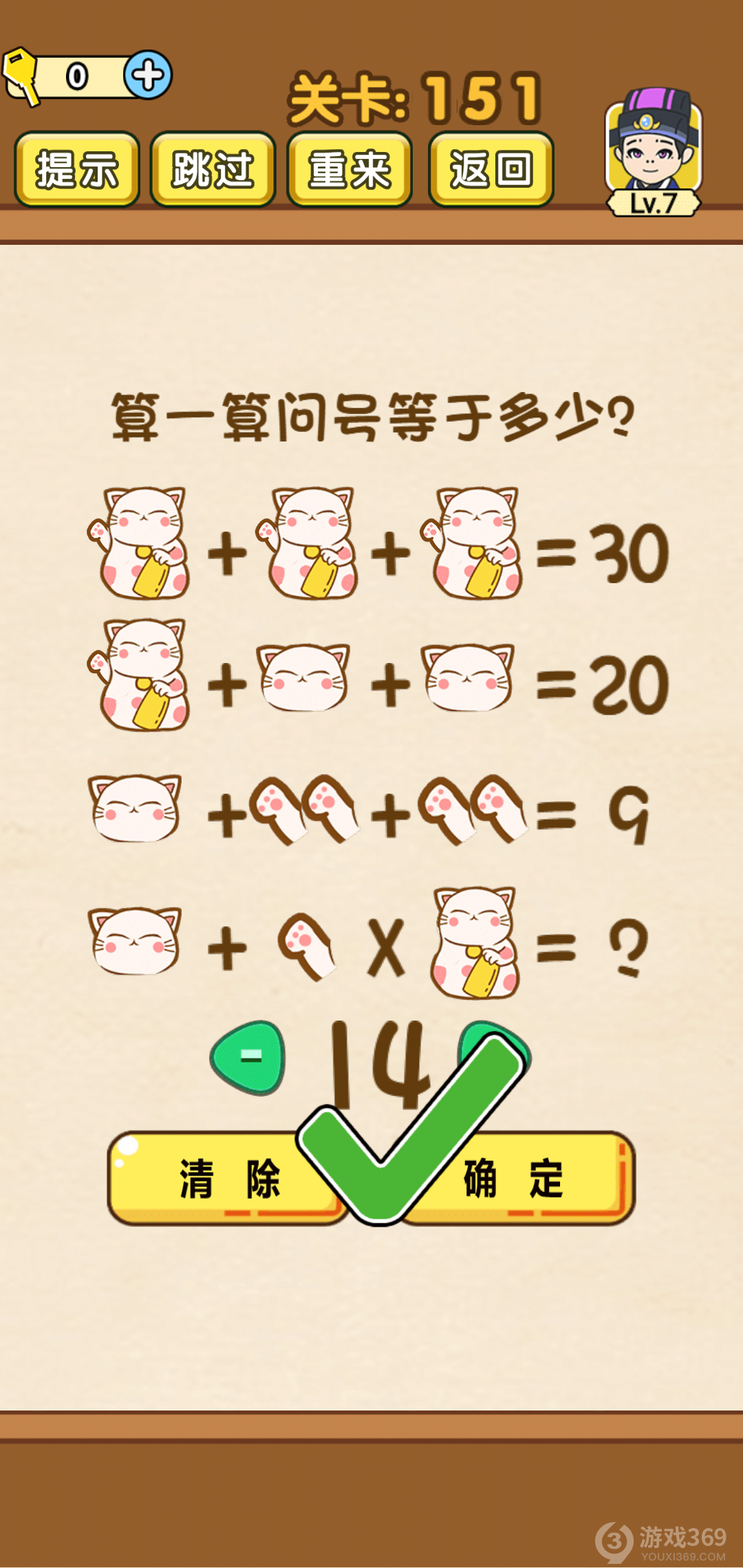
Task: Tap the green minus button
Action: point(250,1057)
